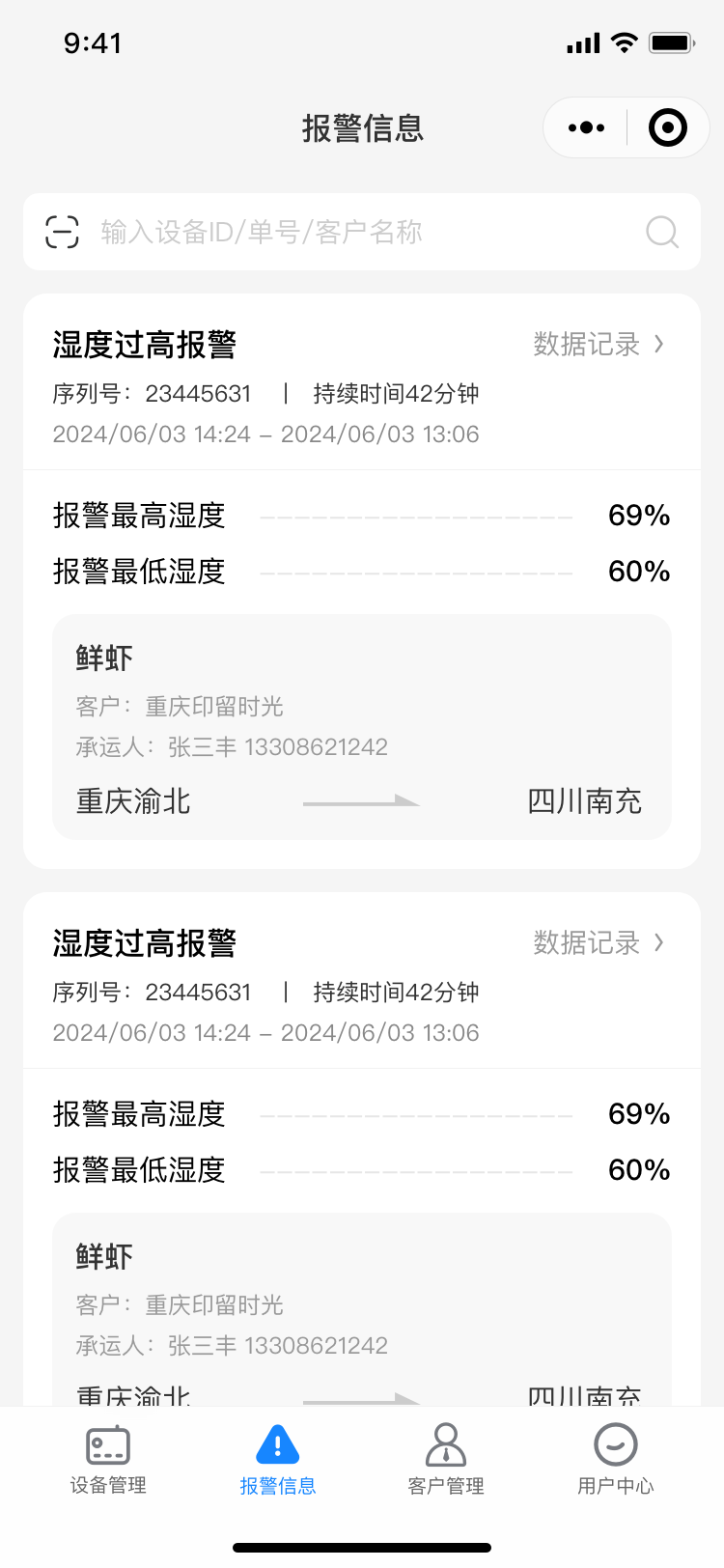This screenshot has height=1568, width=724.
Task: Close the mini program with the circle button
Action: coord(668,127)
